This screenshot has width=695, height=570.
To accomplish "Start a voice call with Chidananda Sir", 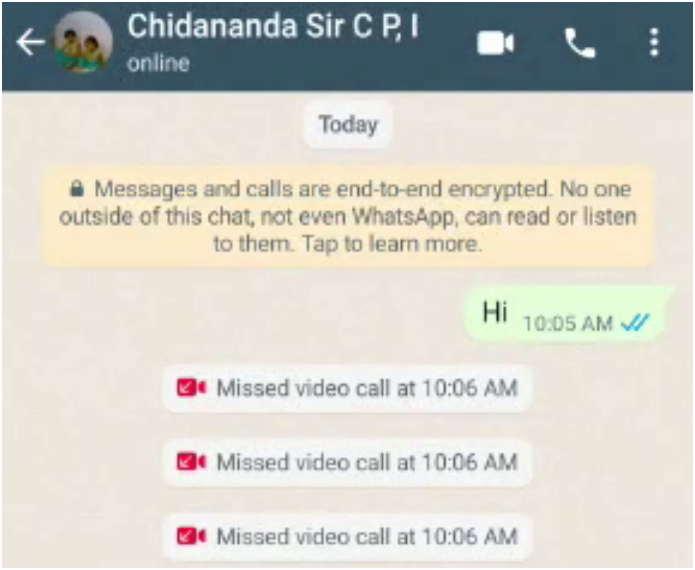I will (x=579, y=43).
